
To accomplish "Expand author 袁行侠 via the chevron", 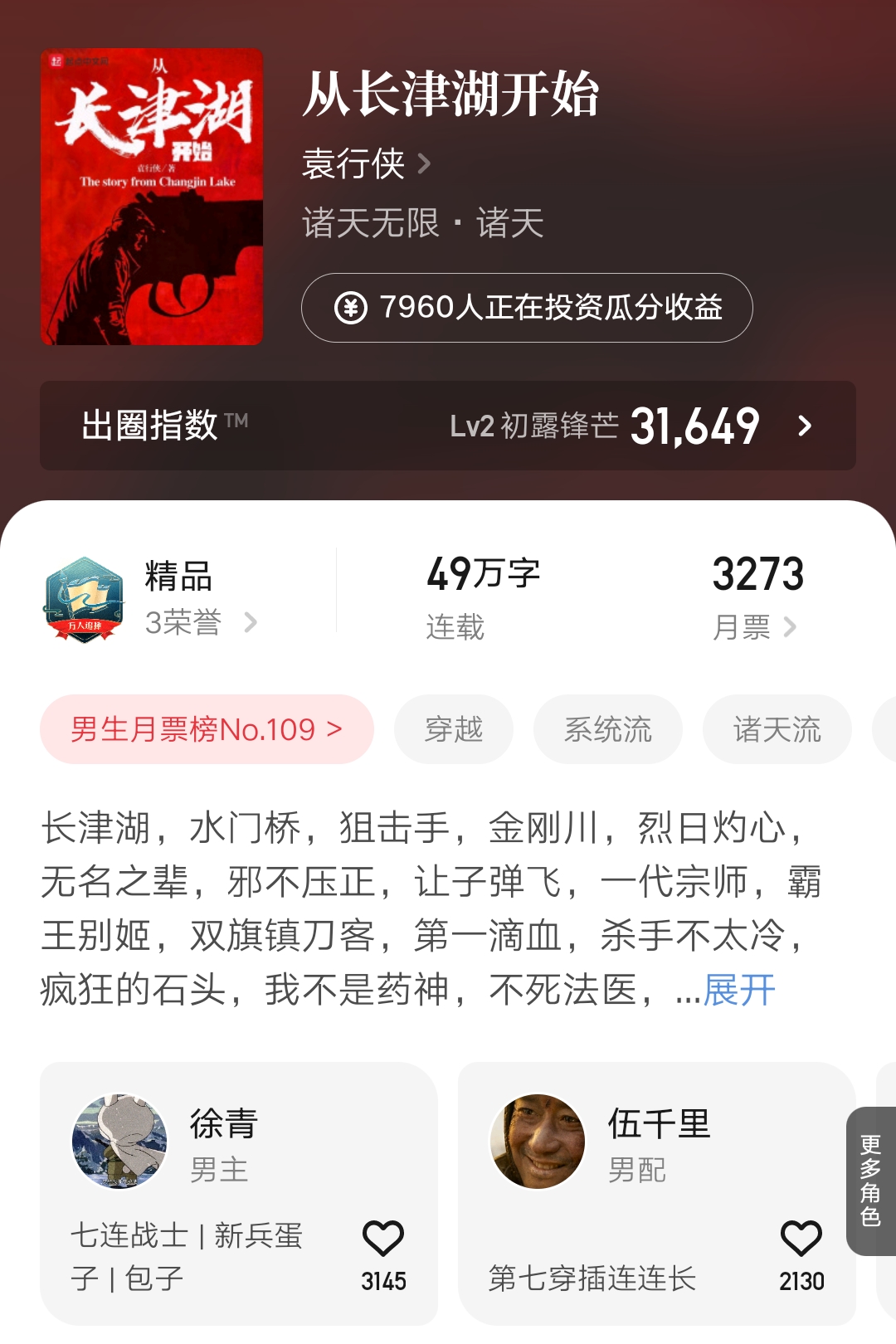I will [426, 165].
